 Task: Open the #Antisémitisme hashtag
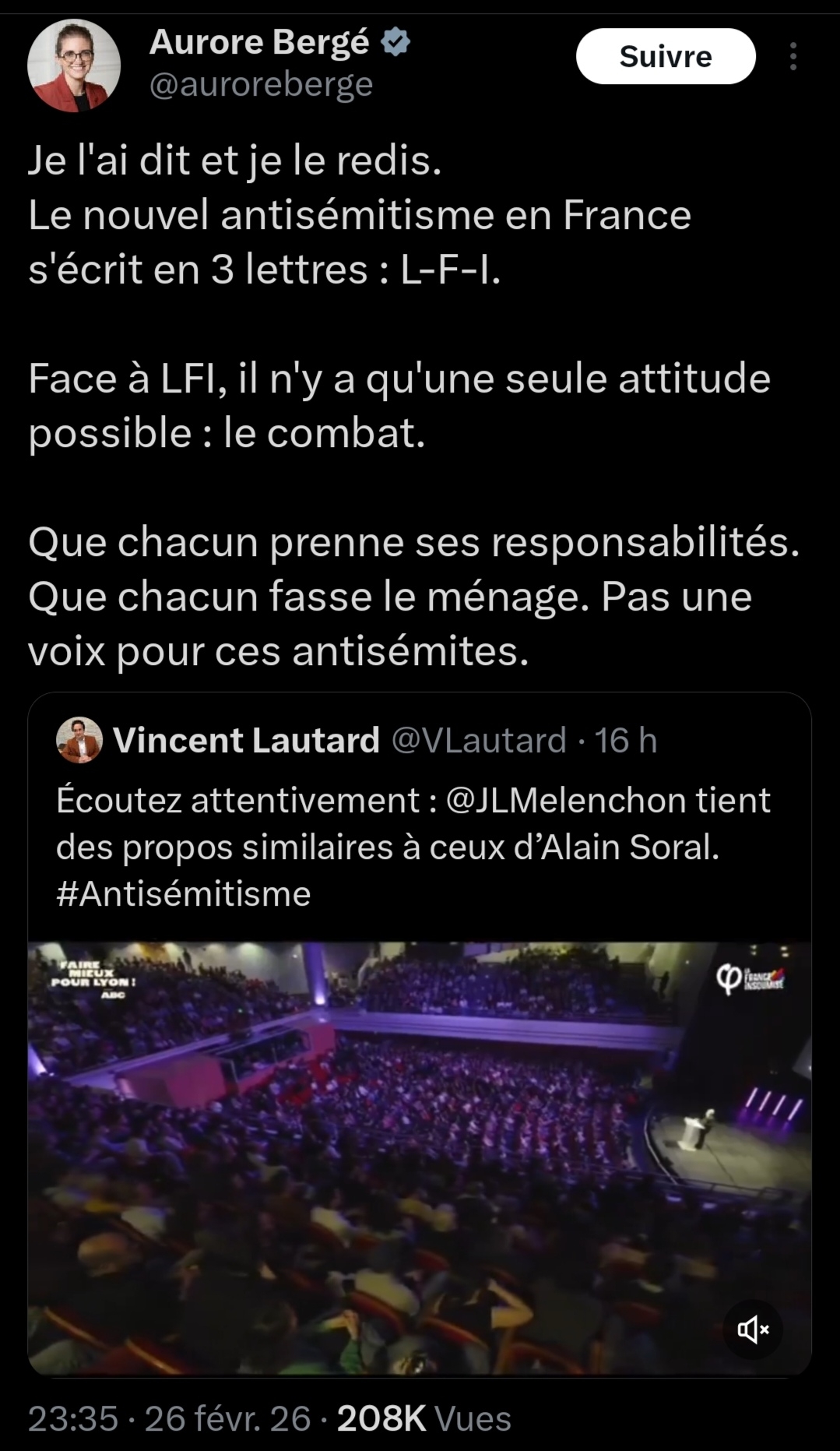click(x=184, y=894)
